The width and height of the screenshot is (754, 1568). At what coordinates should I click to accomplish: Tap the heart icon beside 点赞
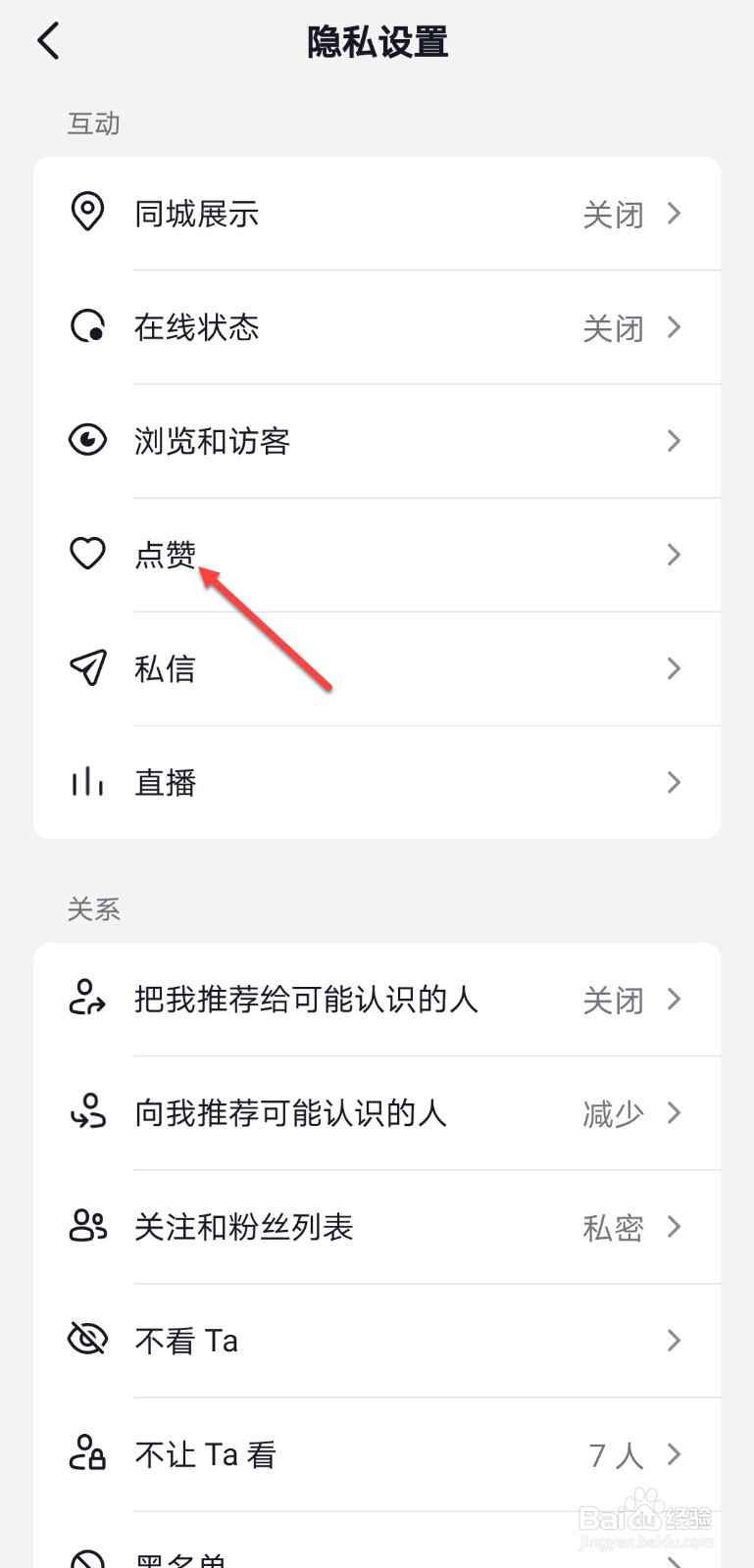tap(87, 555)
